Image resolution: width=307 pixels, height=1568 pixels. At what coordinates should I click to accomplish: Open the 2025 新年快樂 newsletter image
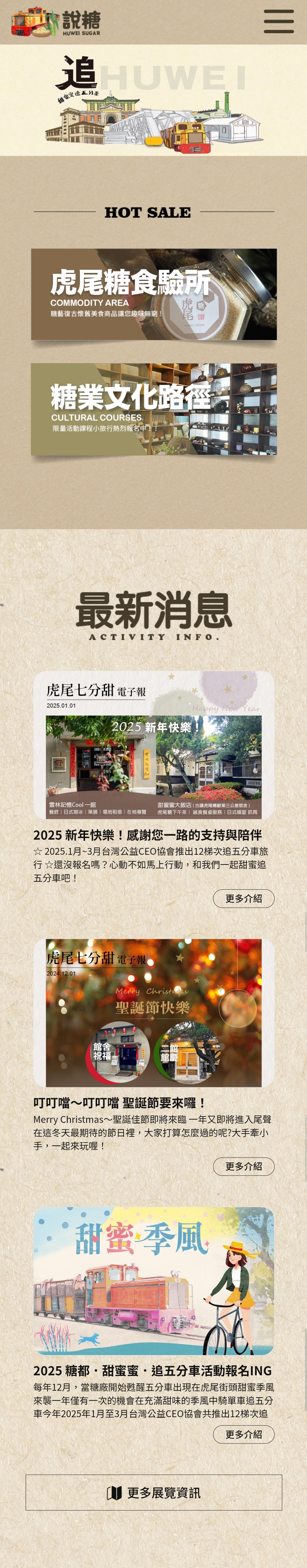click(x=154, y=745)
